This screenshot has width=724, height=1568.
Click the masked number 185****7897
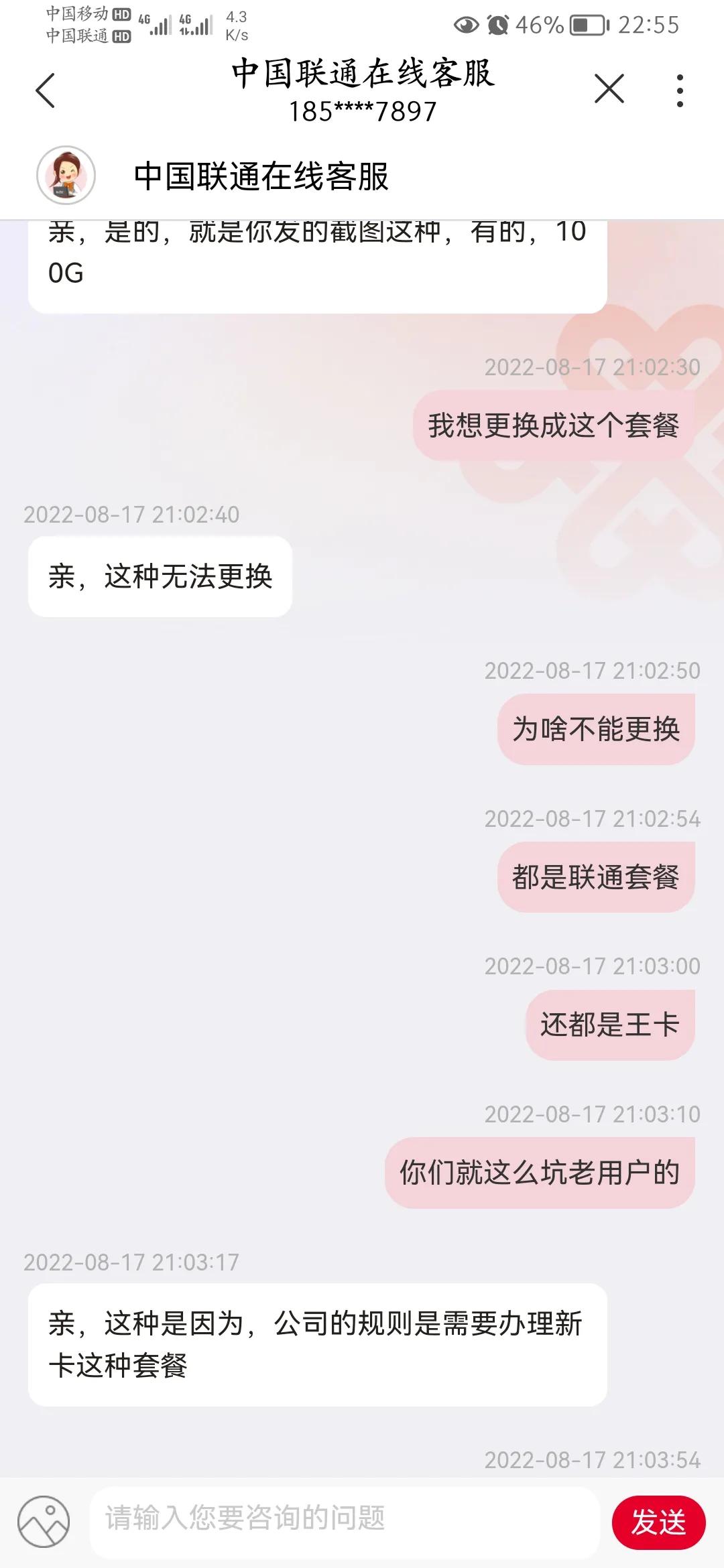tap(362, 109)
